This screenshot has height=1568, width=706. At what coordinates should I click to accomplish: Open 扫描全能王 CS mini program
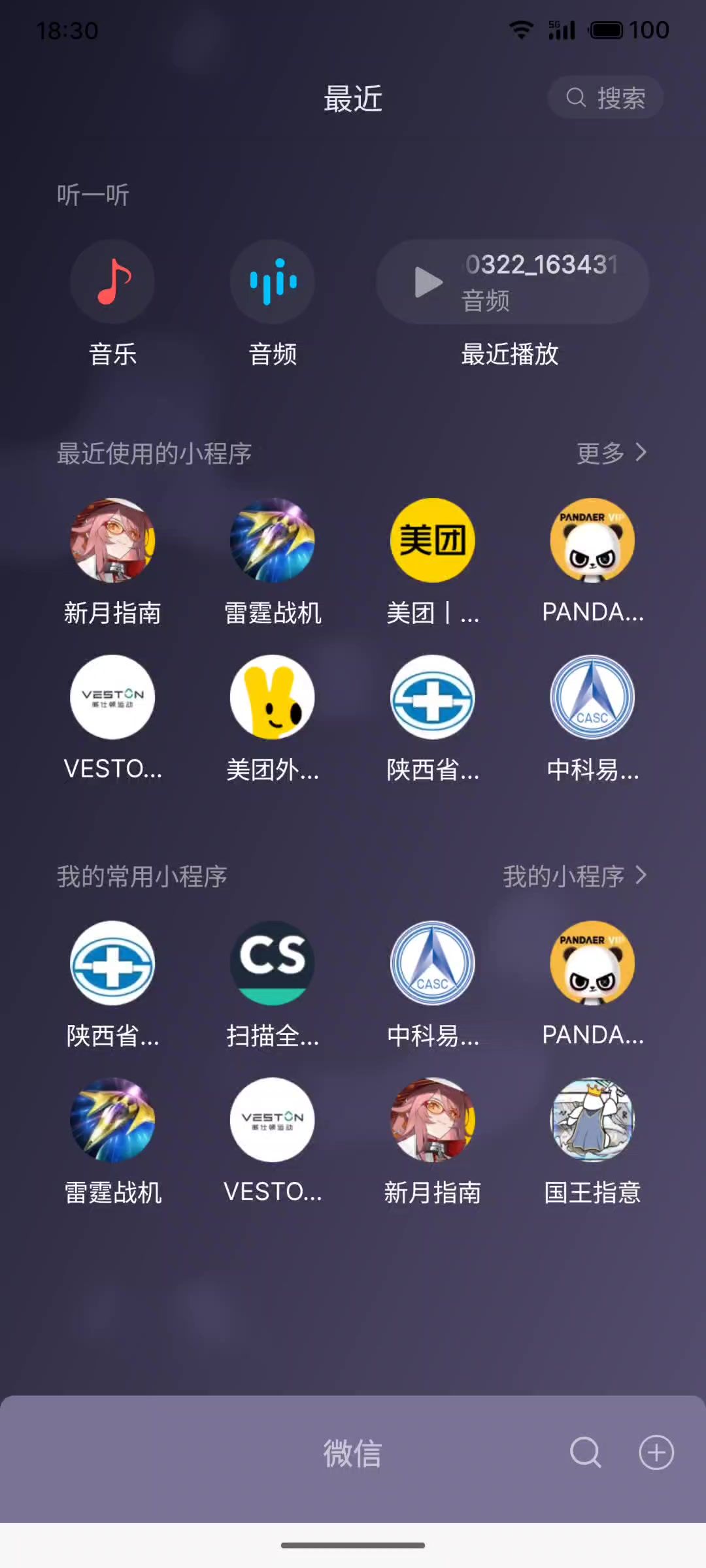[273, 963]
